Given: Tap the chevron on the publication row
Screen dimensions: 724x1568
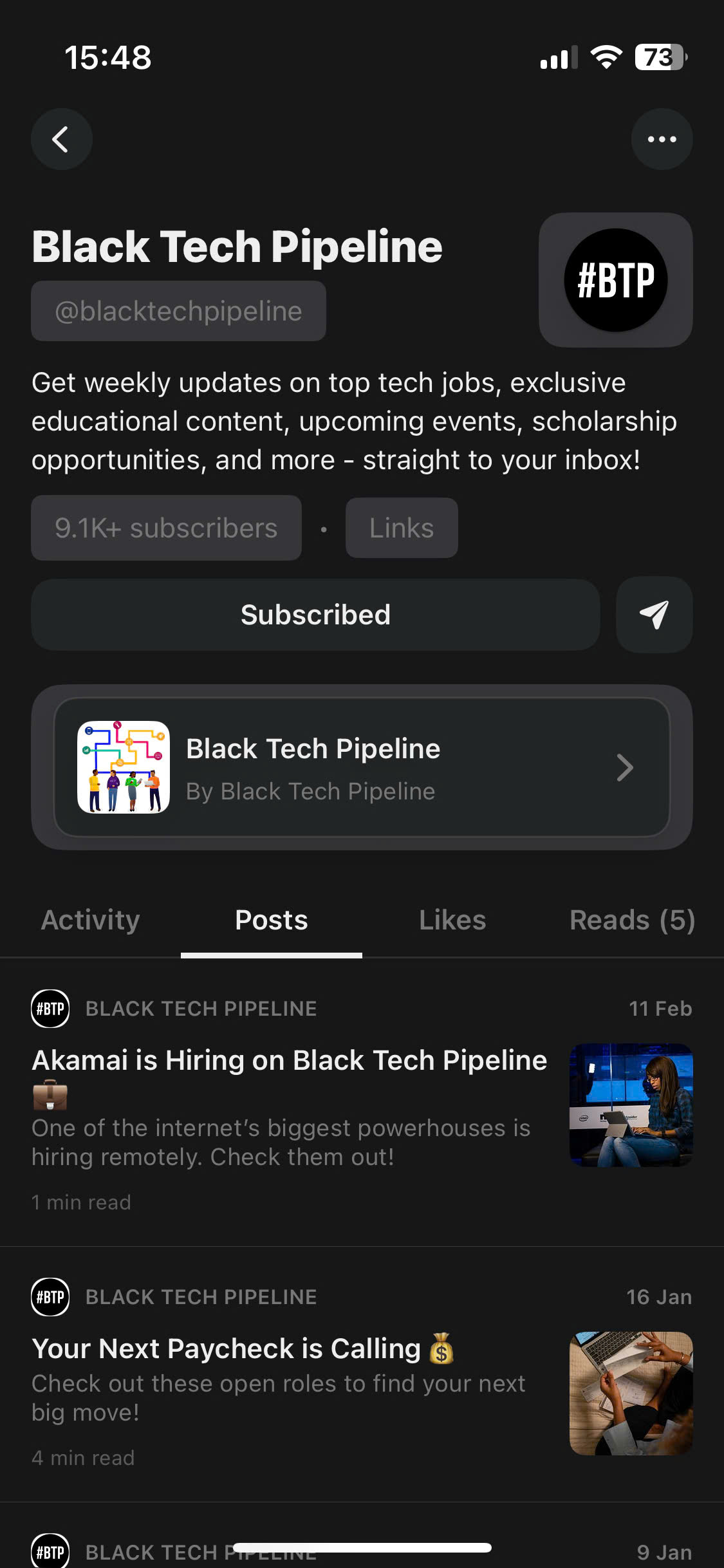Looking at the screenshot, I should pos(624,767).
